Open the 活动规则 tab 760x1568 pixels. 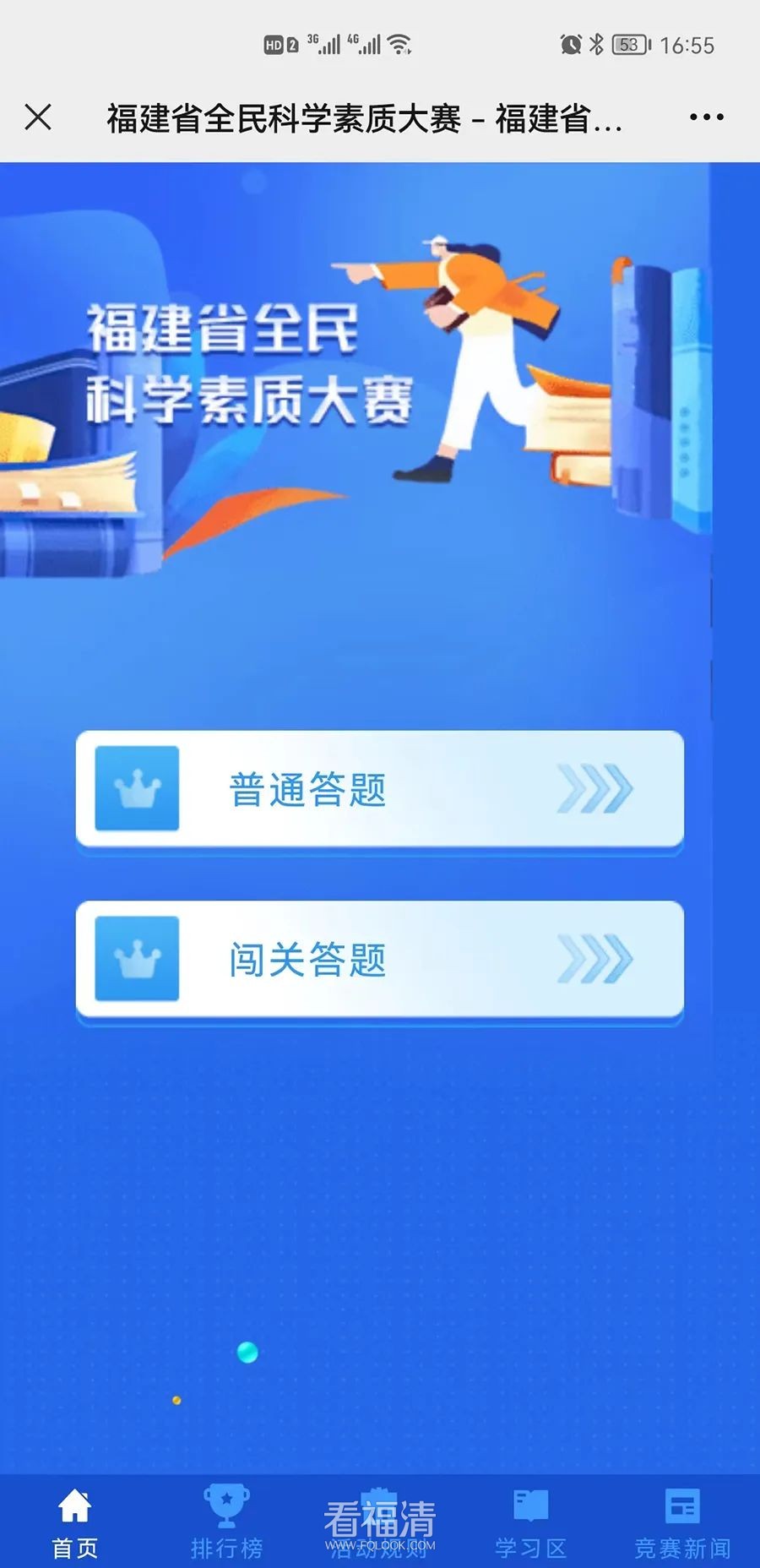(x=379, y=1523)
